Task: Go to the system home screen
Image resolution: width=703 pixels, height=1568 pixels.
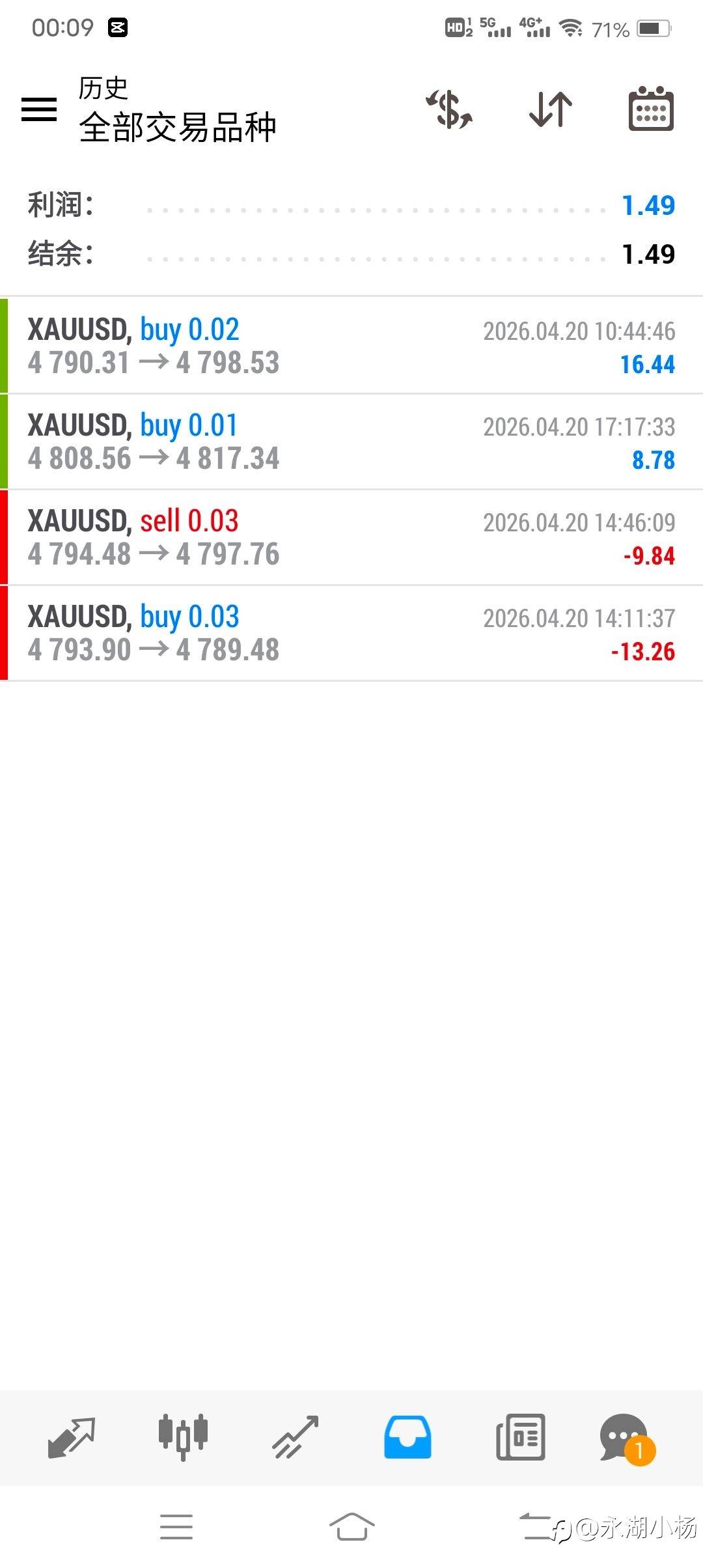Action: pyautogui.click(x=351, y=1527)
